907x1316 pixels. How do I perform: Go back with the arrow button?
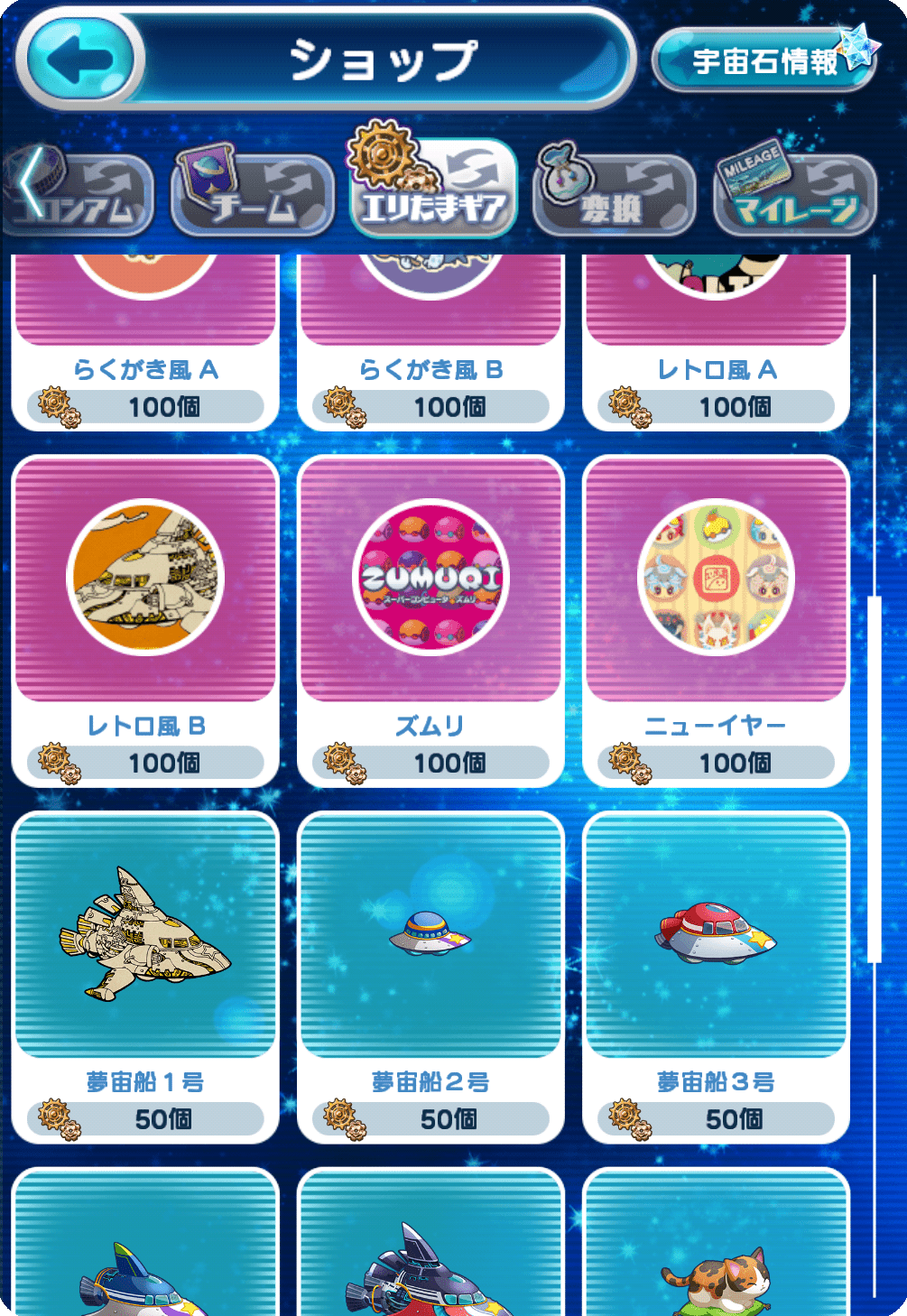[80, 60]
